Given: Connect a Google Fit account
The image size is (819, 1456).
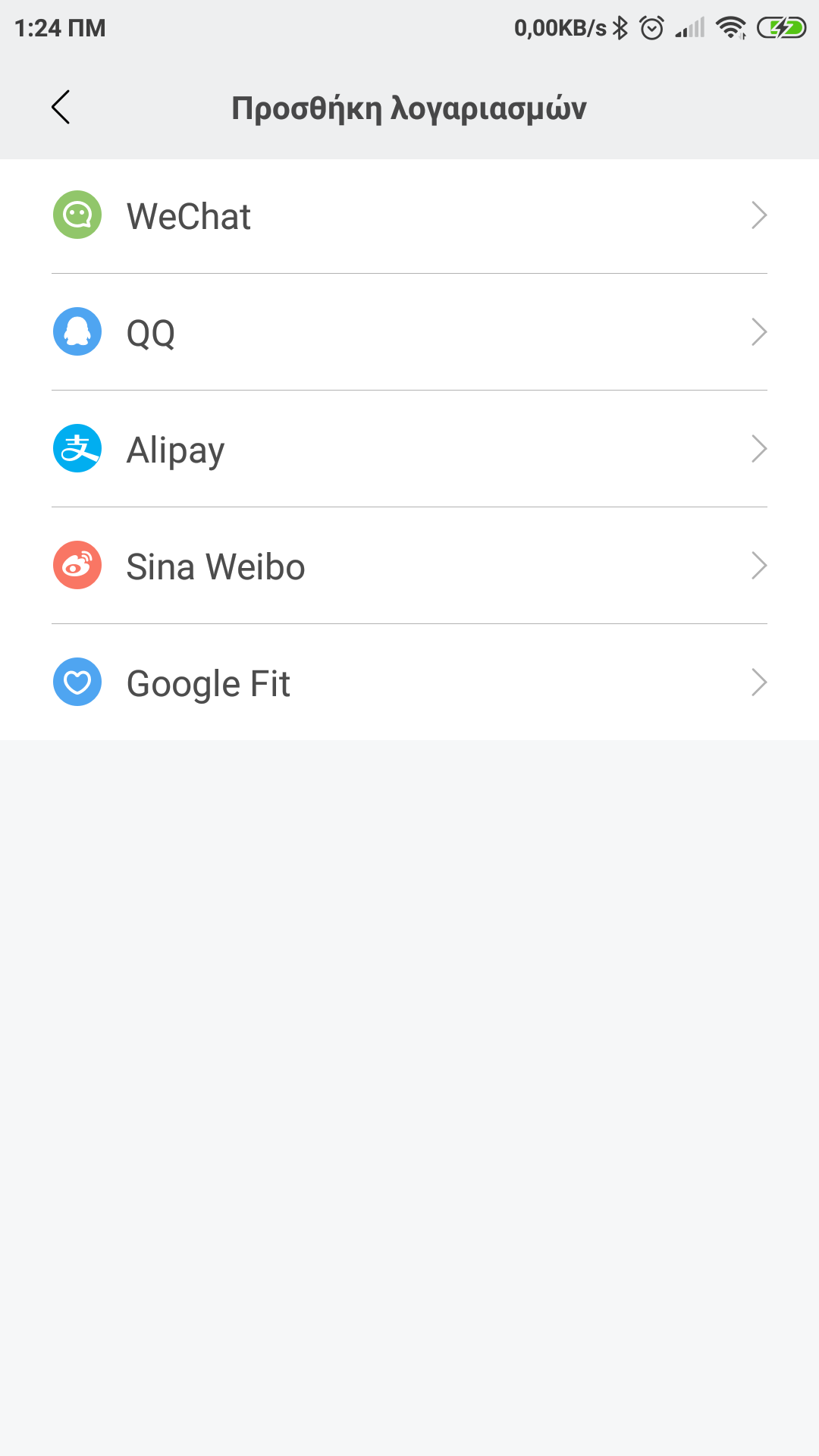Looking at the screenshot, I should tap(409, 683).
